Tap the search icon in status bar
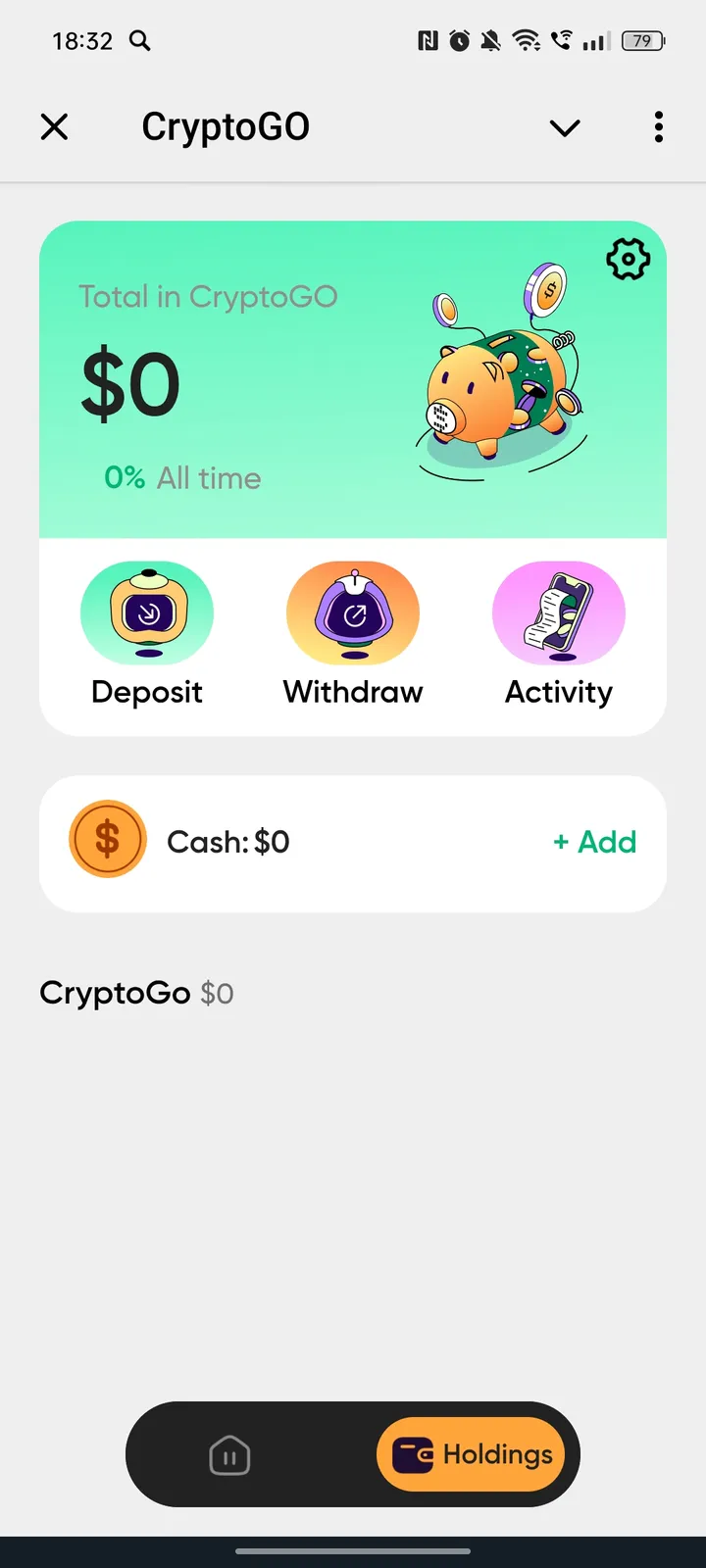 (140, 41)
